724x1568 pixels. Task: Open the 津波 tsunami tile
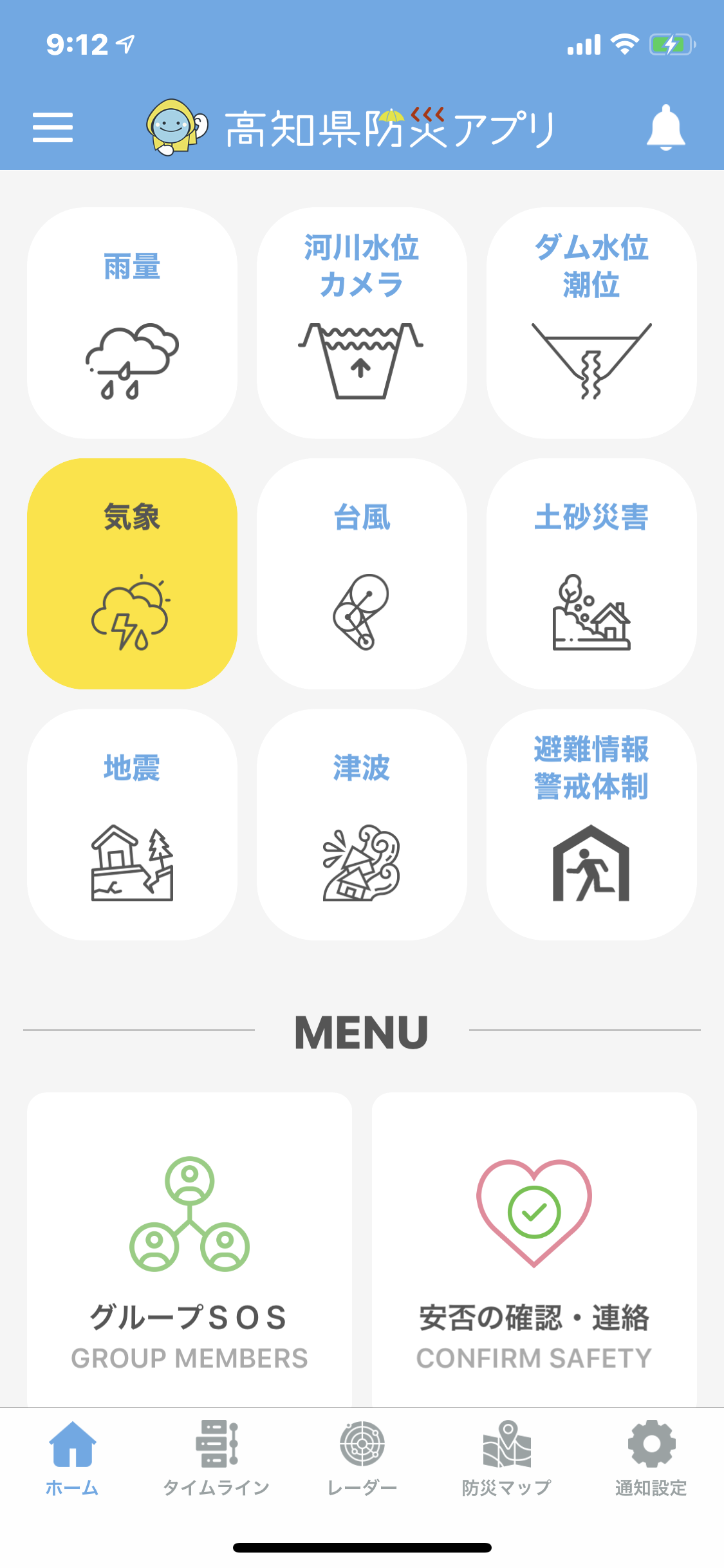pyautogui.click(x=362, y=825)
